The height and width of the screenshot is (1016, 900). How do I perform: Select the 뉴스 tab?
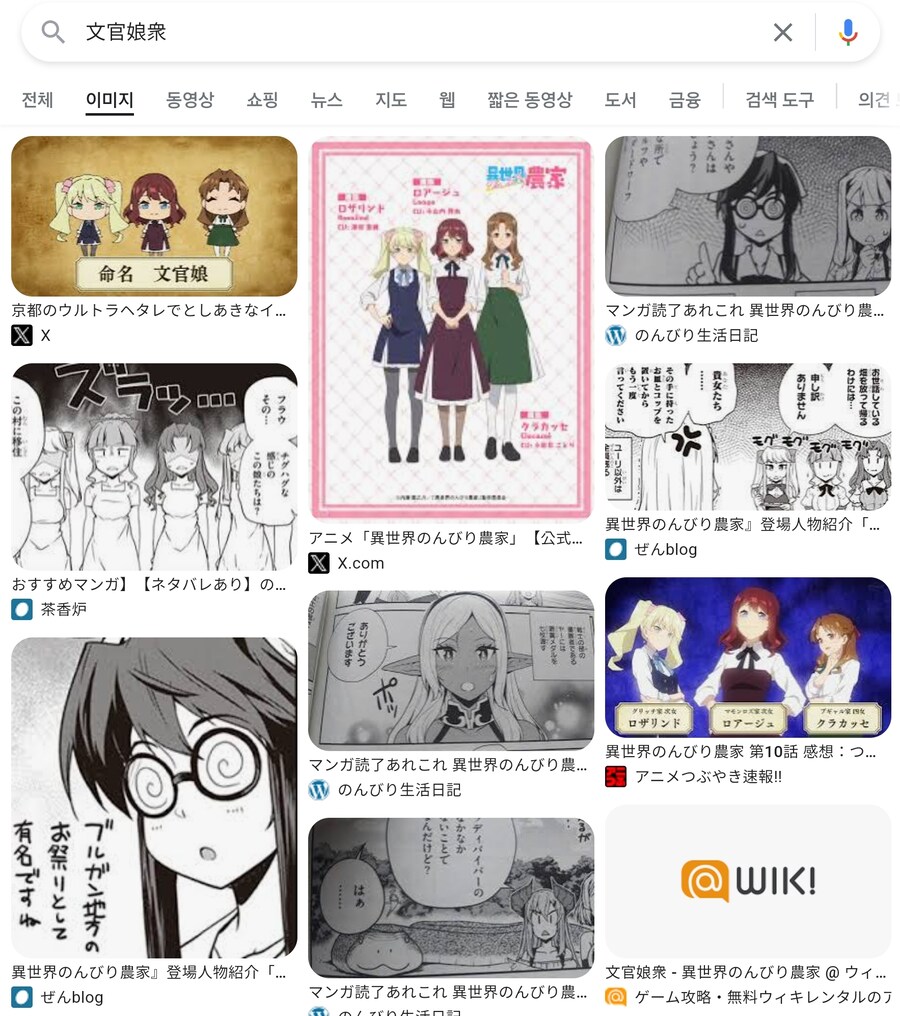tap(327, 99)
